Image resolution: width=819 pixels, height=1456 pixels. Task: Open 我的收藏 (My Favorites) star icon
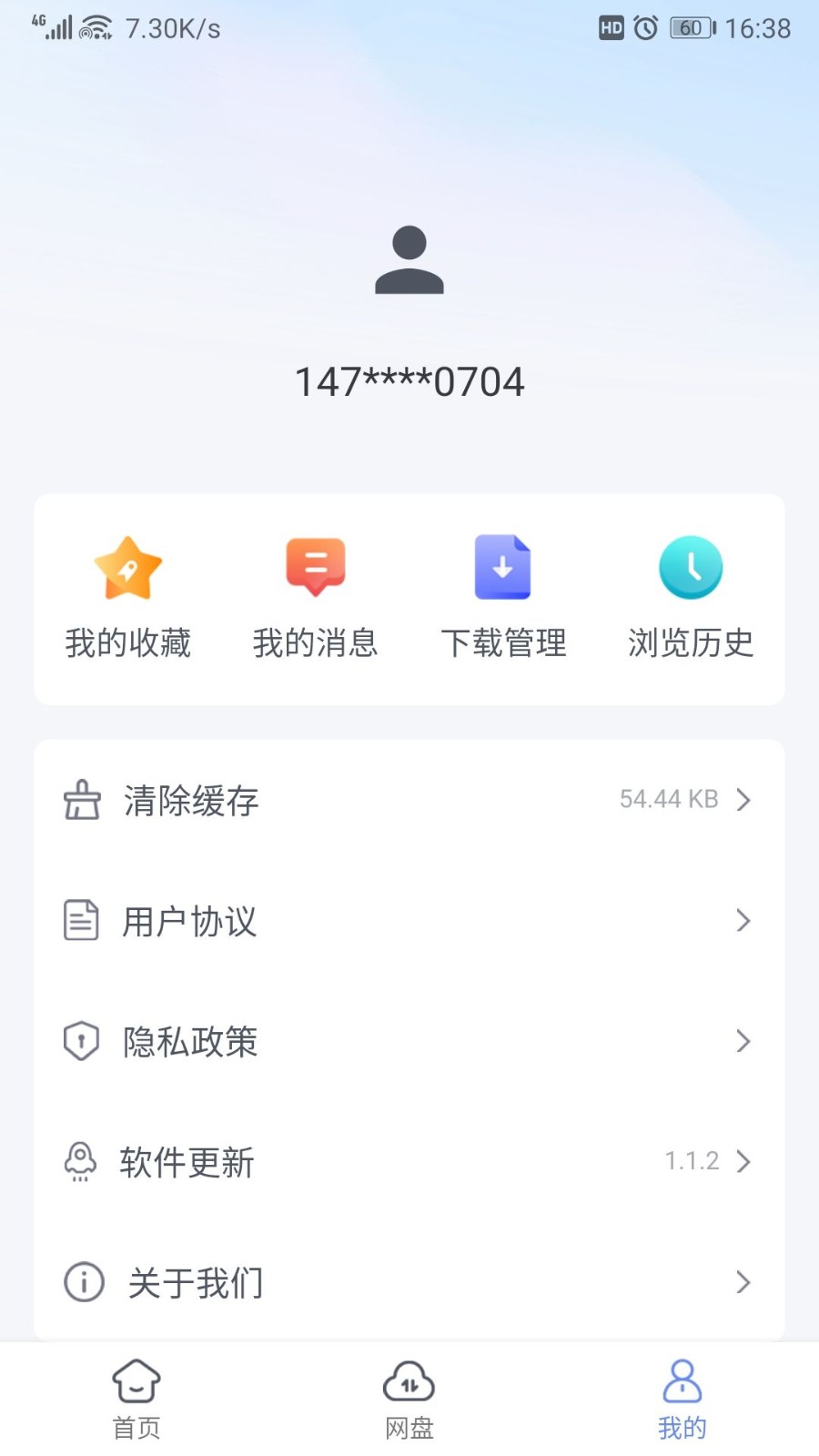[127, 567]
